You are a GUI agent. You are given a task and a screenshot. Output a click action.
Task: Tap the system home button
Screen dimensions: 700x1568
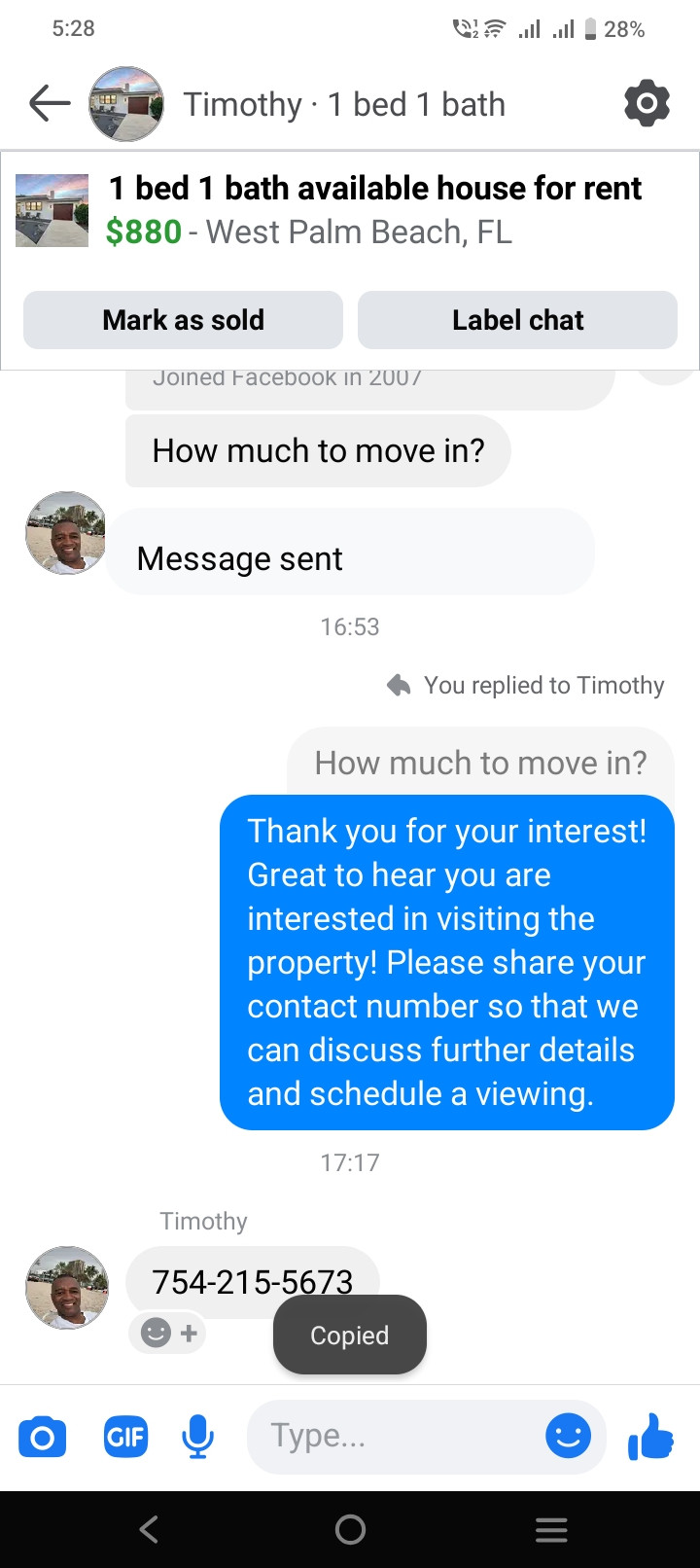(x=350, y=1530)
